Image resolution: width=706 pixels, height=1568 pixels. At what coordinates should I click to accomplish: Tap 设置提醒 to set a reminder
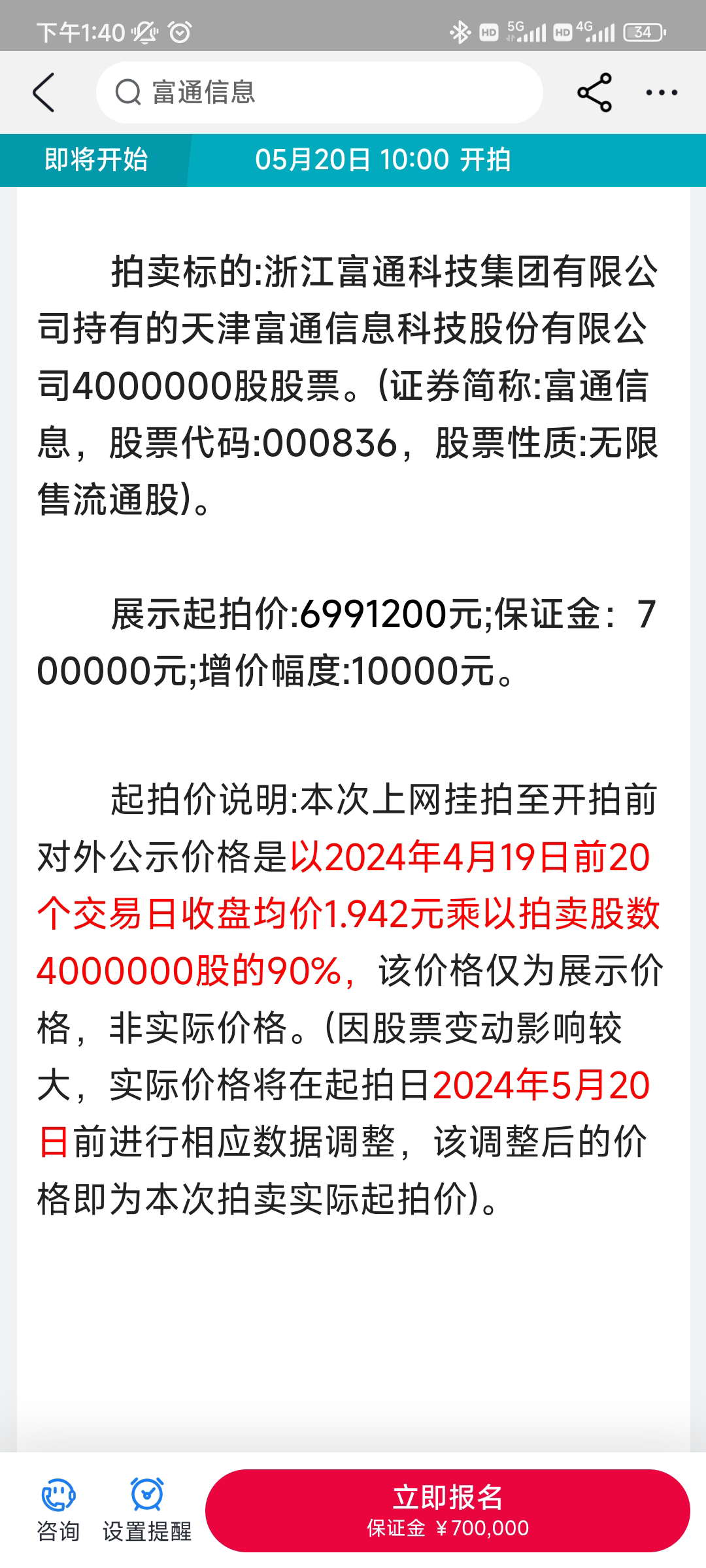pos(147,1510)
